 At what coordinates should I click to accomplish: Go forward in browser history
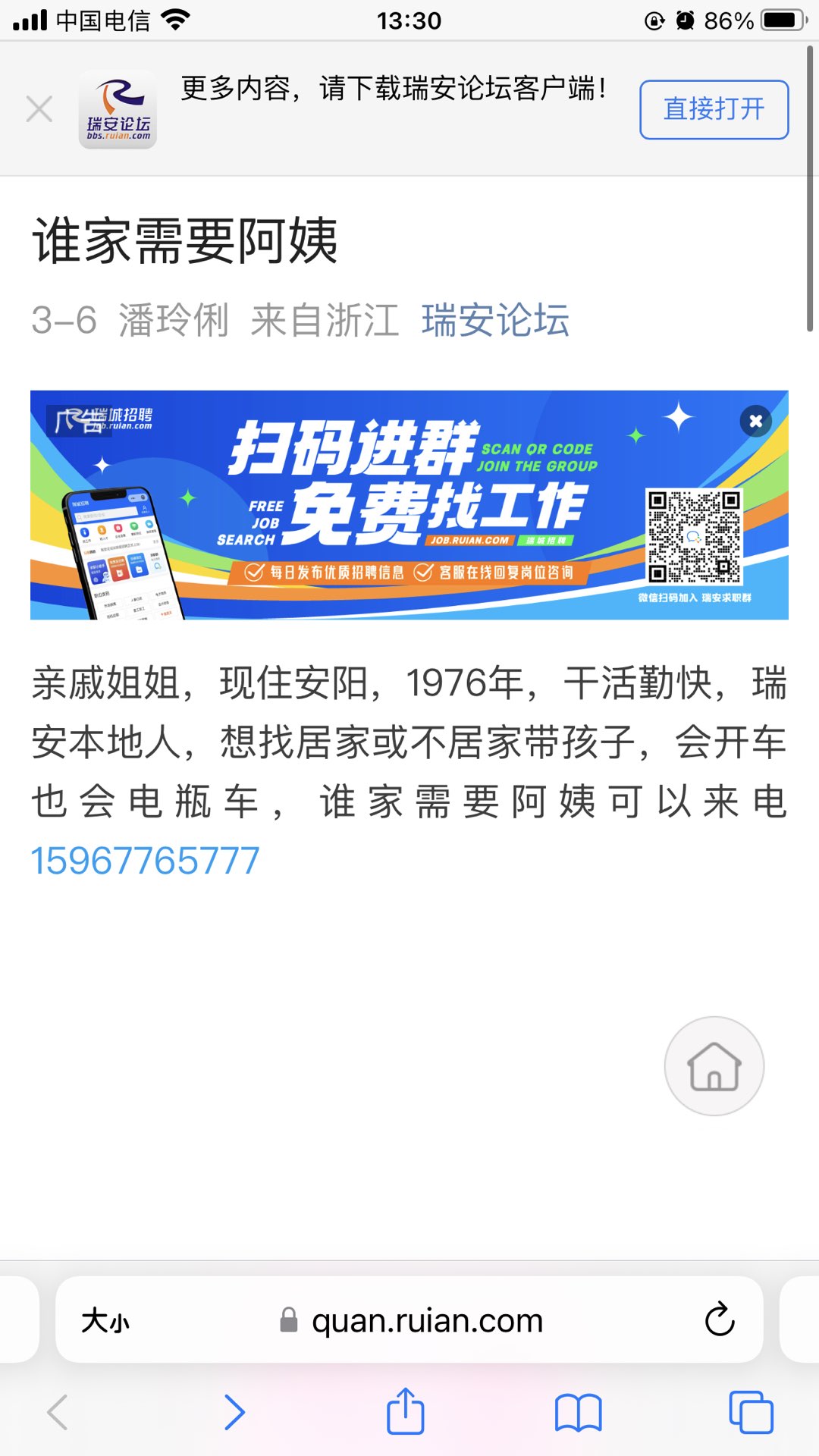tap(235, 1412)
